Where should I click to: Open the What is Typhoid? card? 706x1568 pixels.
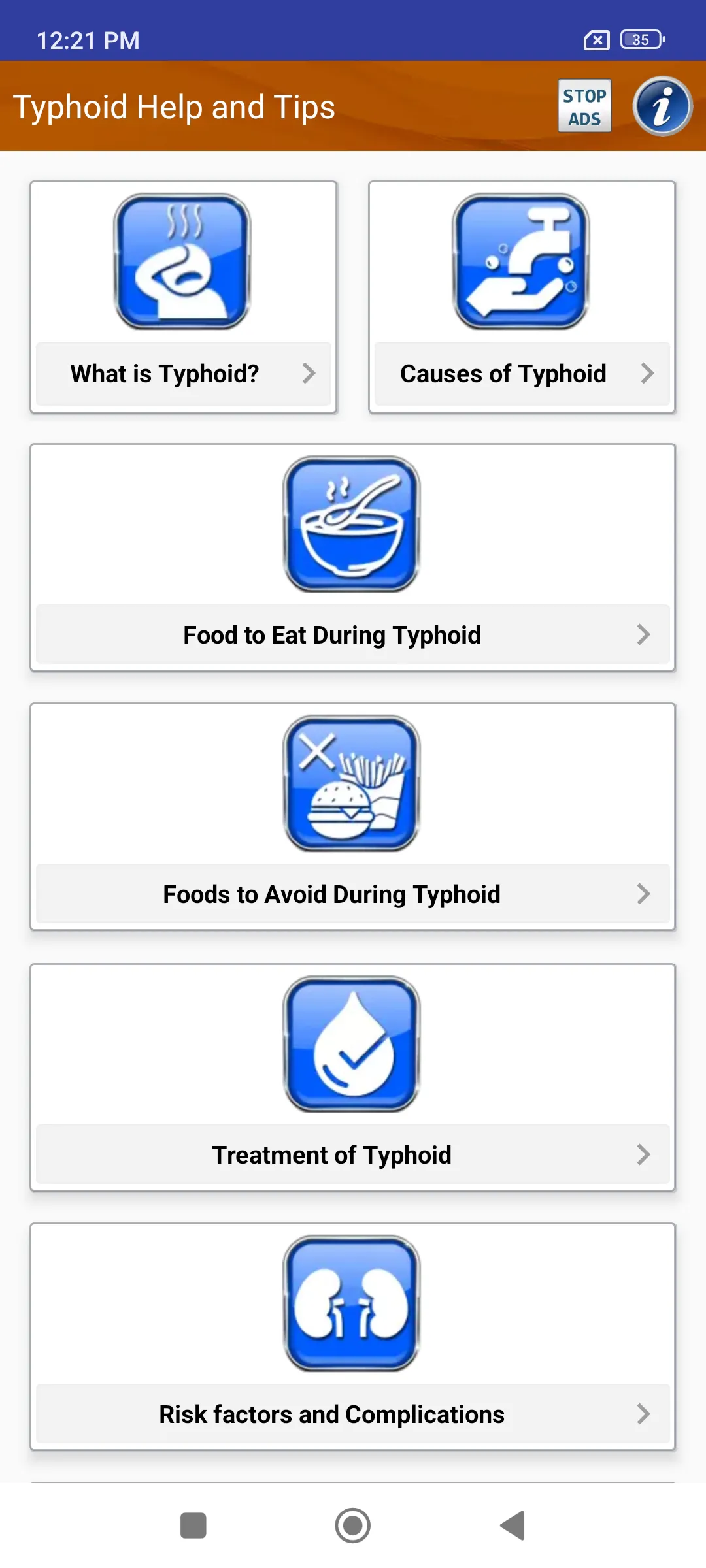(x=184, y=297)
